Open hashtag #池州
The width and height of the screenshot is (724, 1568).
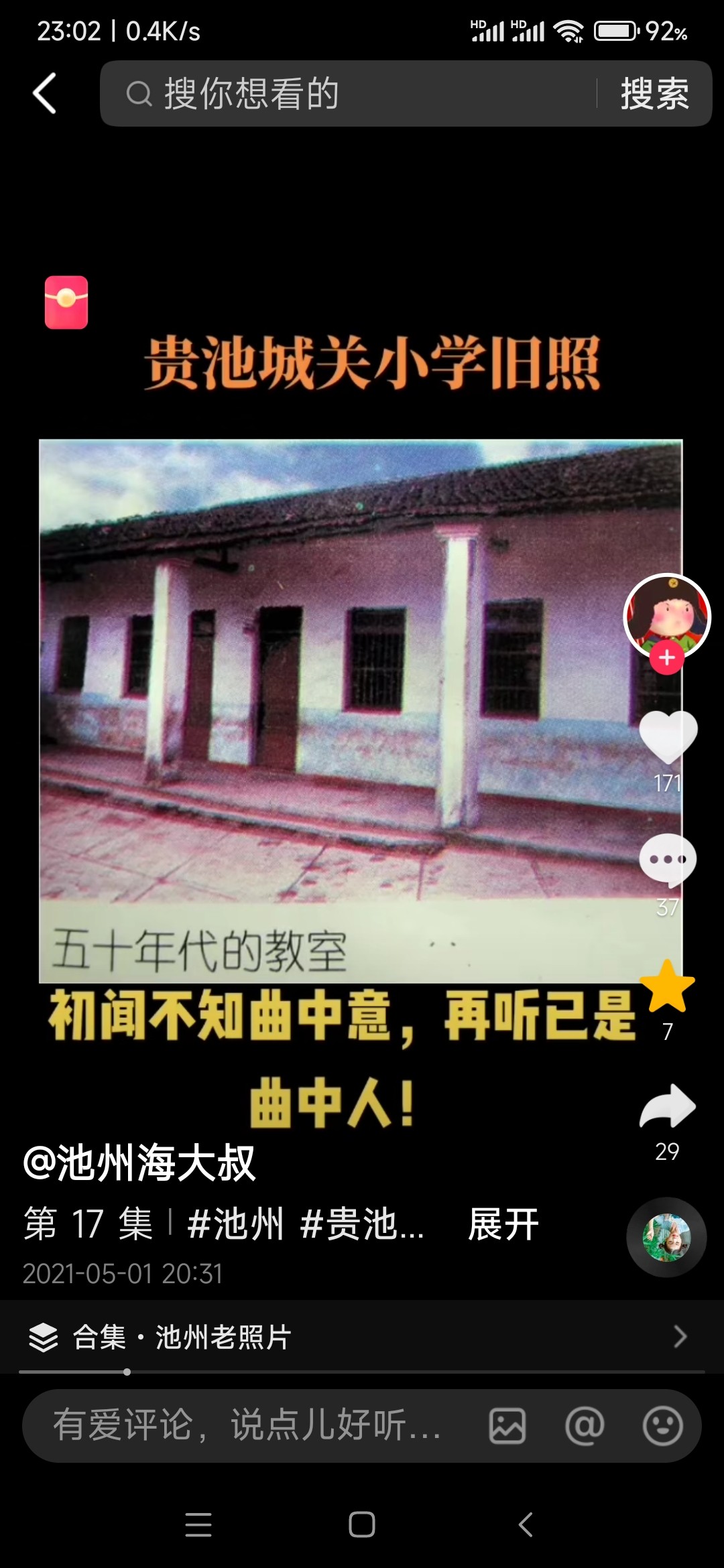(235, 1224)
